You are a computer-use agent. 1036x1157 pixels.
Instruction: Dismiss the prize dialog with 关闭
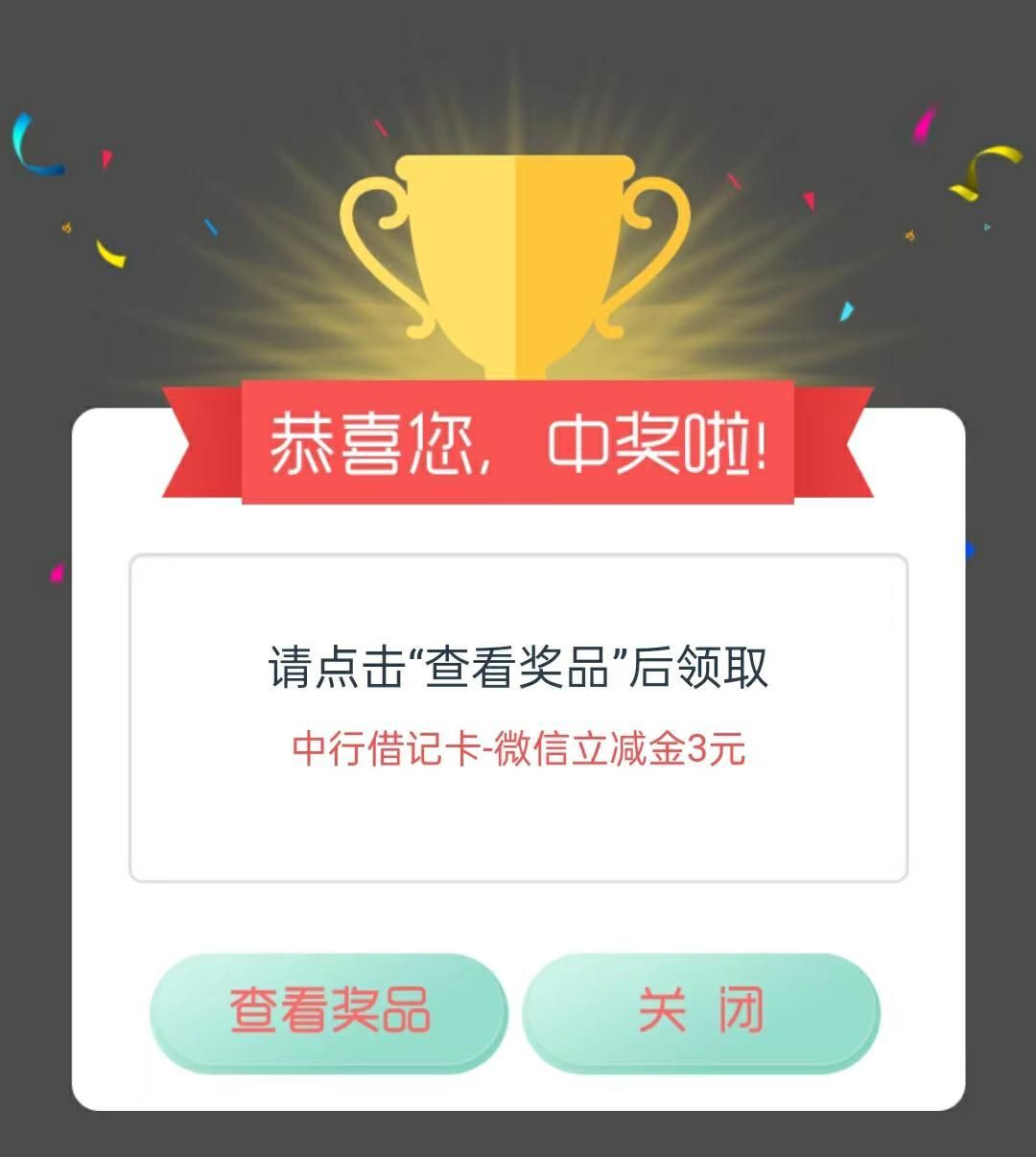pyautogui.click(x=700, y=1011)
